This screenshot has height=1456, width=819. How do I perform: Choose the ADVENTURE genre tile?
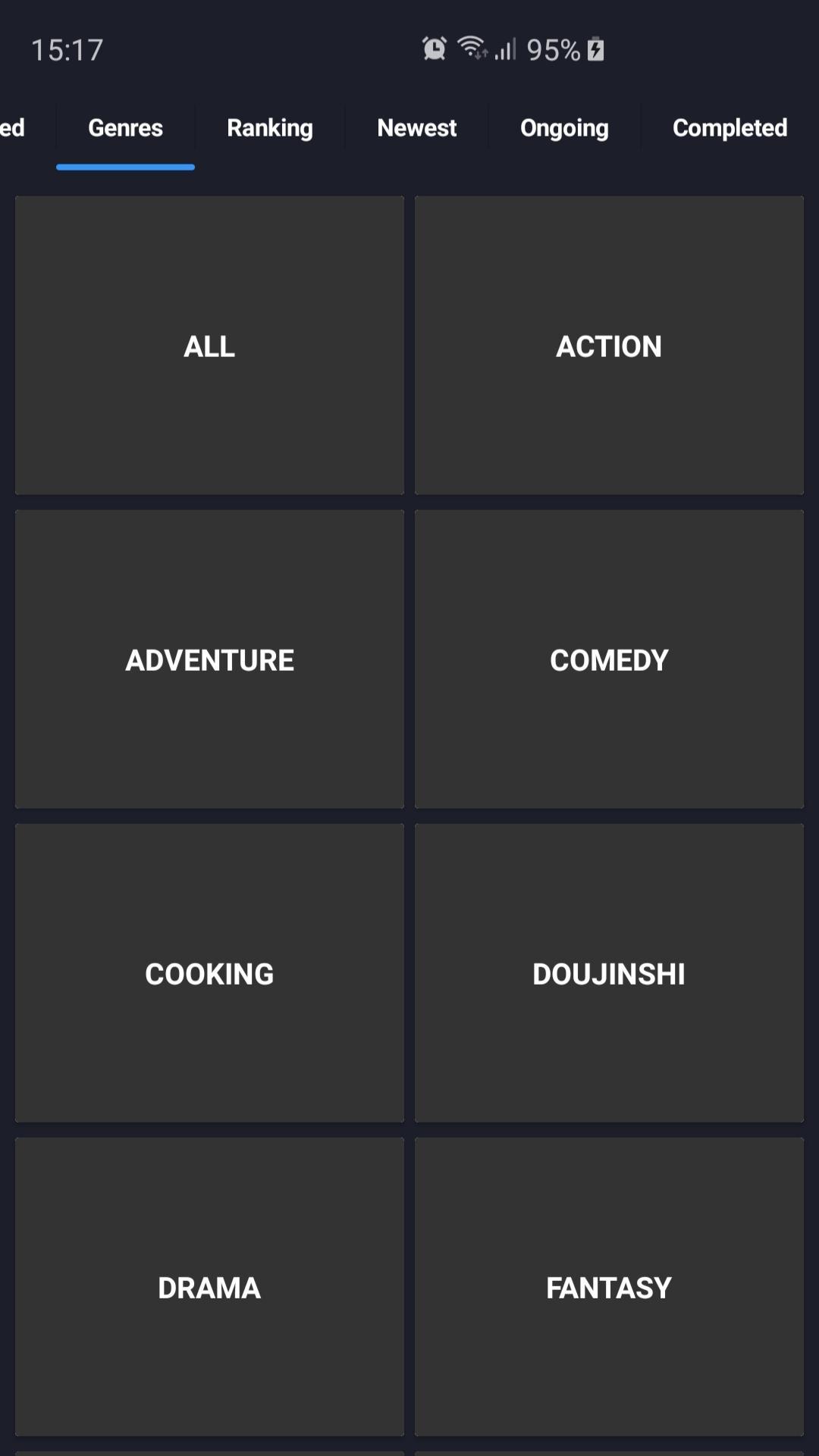[209, 659]
